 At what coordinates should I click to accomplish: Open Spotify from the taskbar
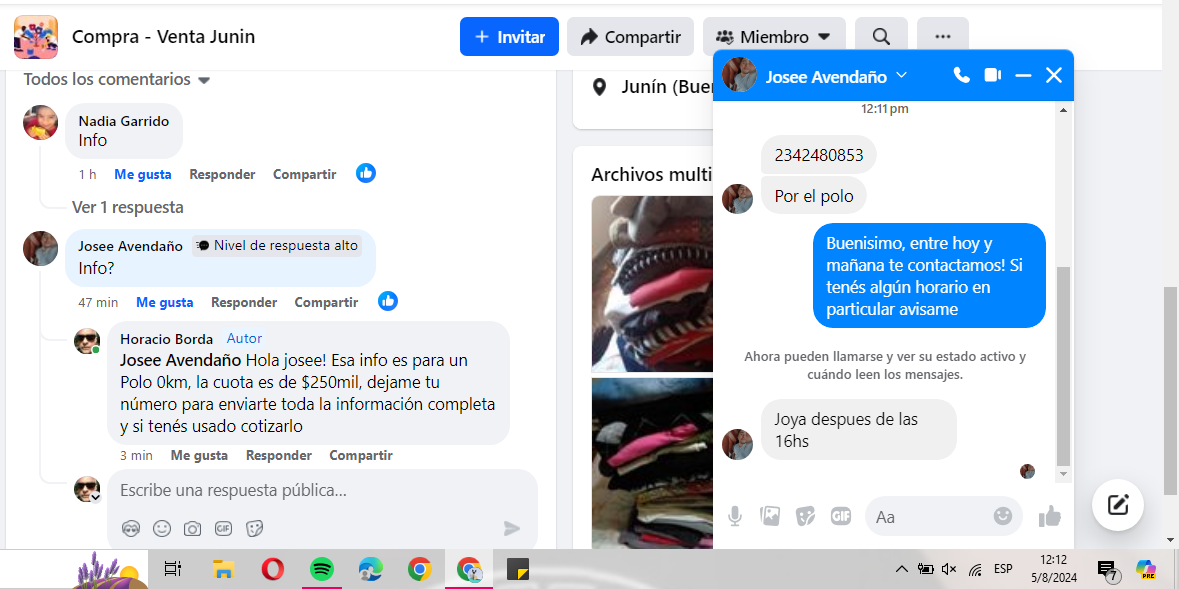pyautogui.click(x=321, y=570)
